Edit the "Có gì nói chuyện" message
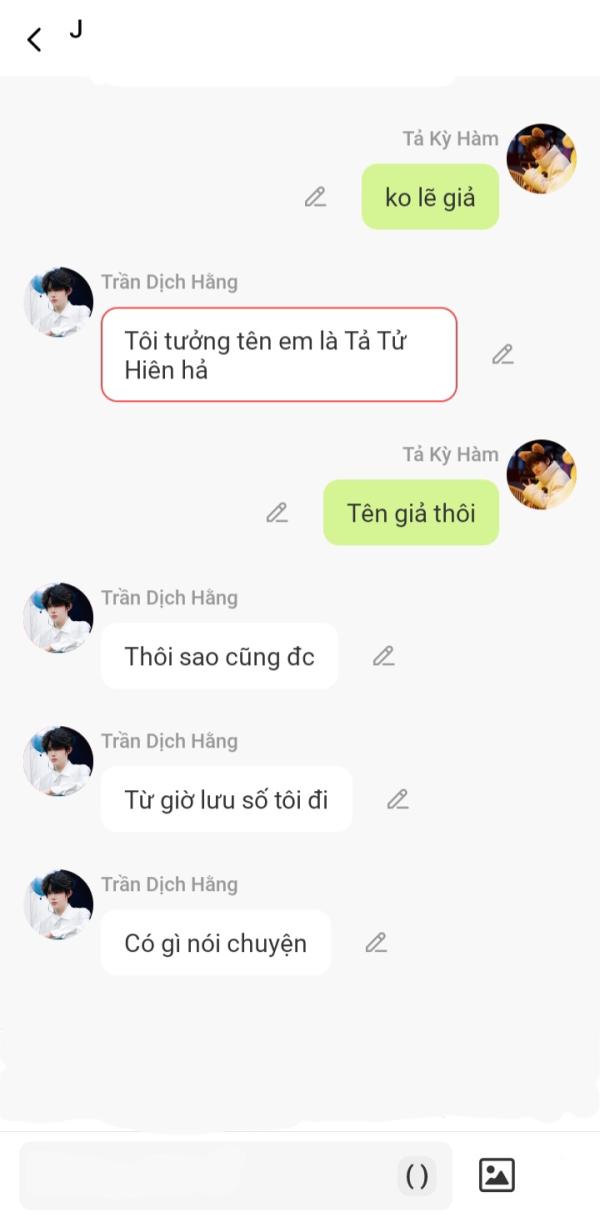Image resolution: width=600 pixels, height=1217 pixels. (375, 942)
